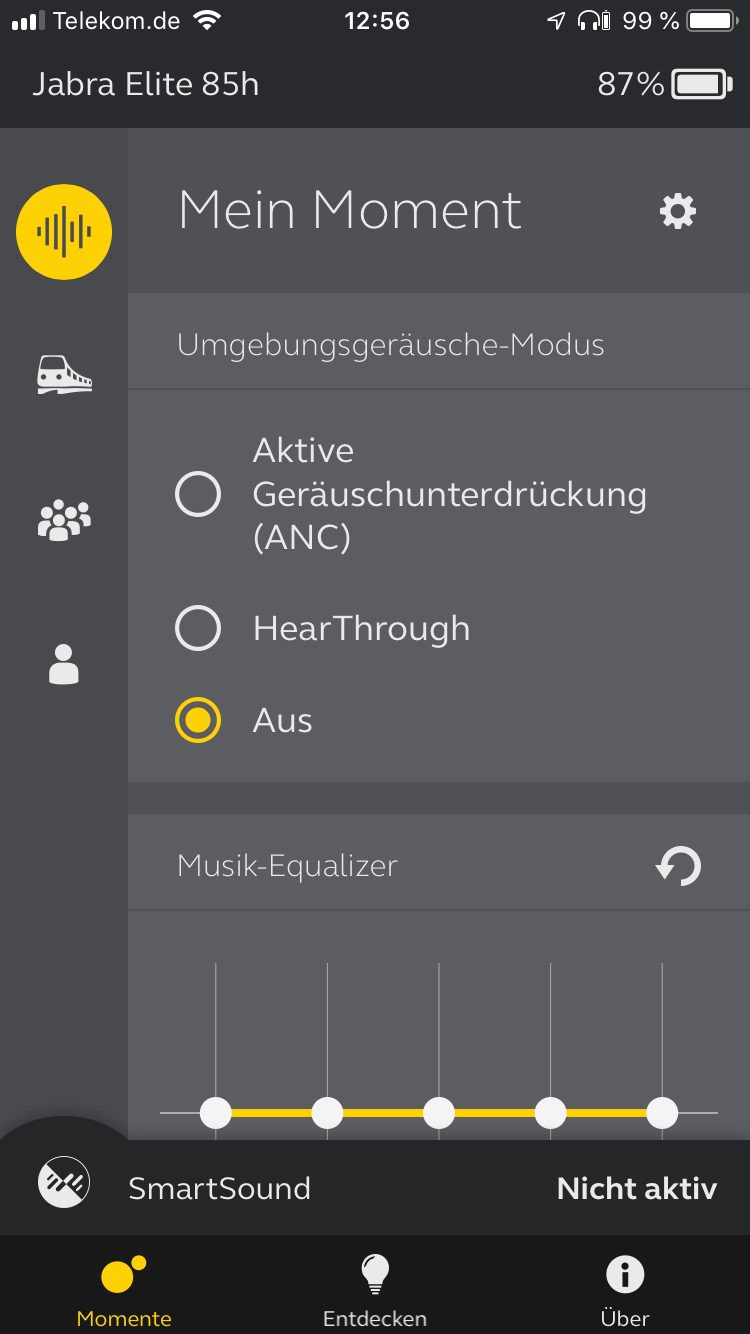Switch to the Momente tab

tap(124, 1290)
